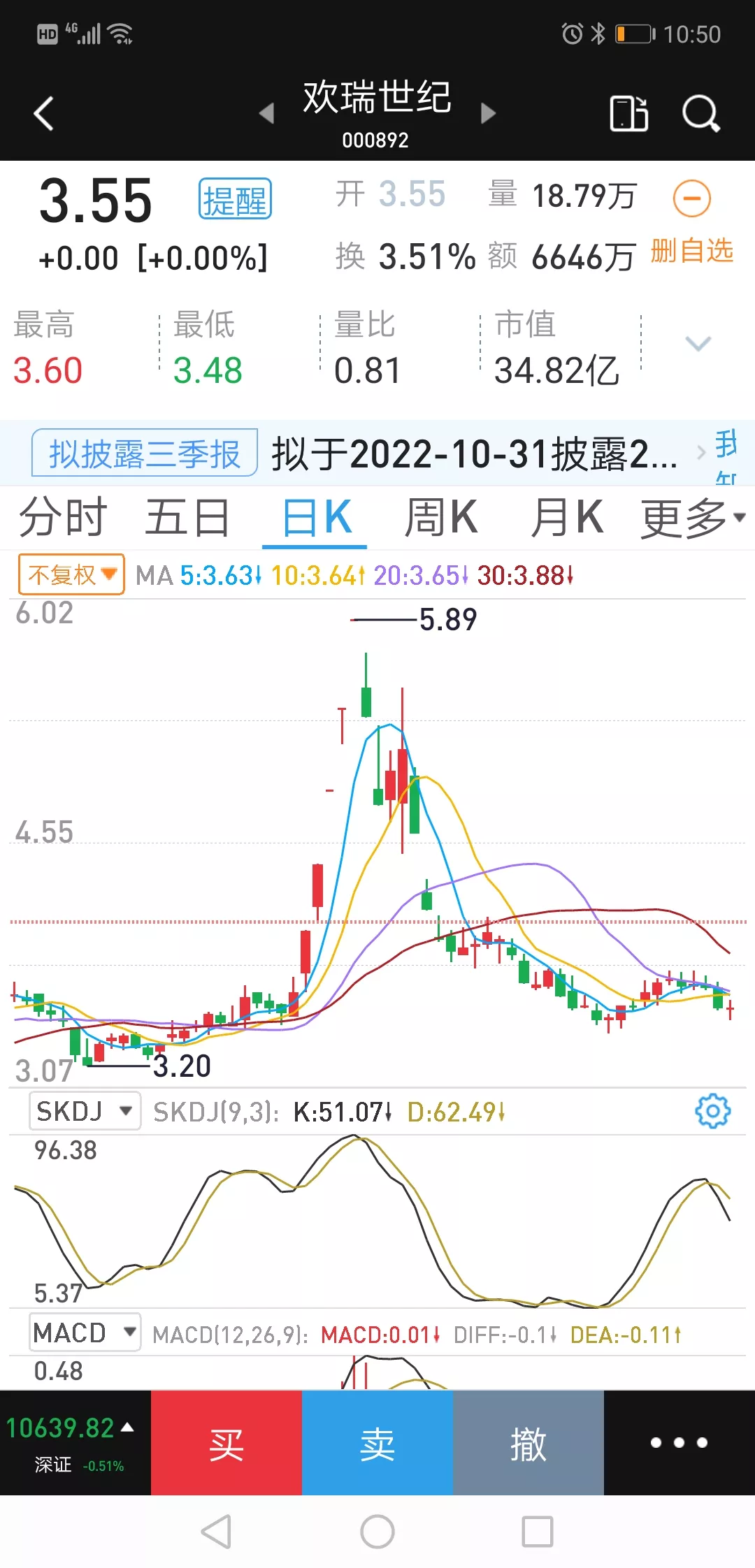755x1568 pixels.
Task: Open the landscape screen toggle icon
Action: [628, 113]
